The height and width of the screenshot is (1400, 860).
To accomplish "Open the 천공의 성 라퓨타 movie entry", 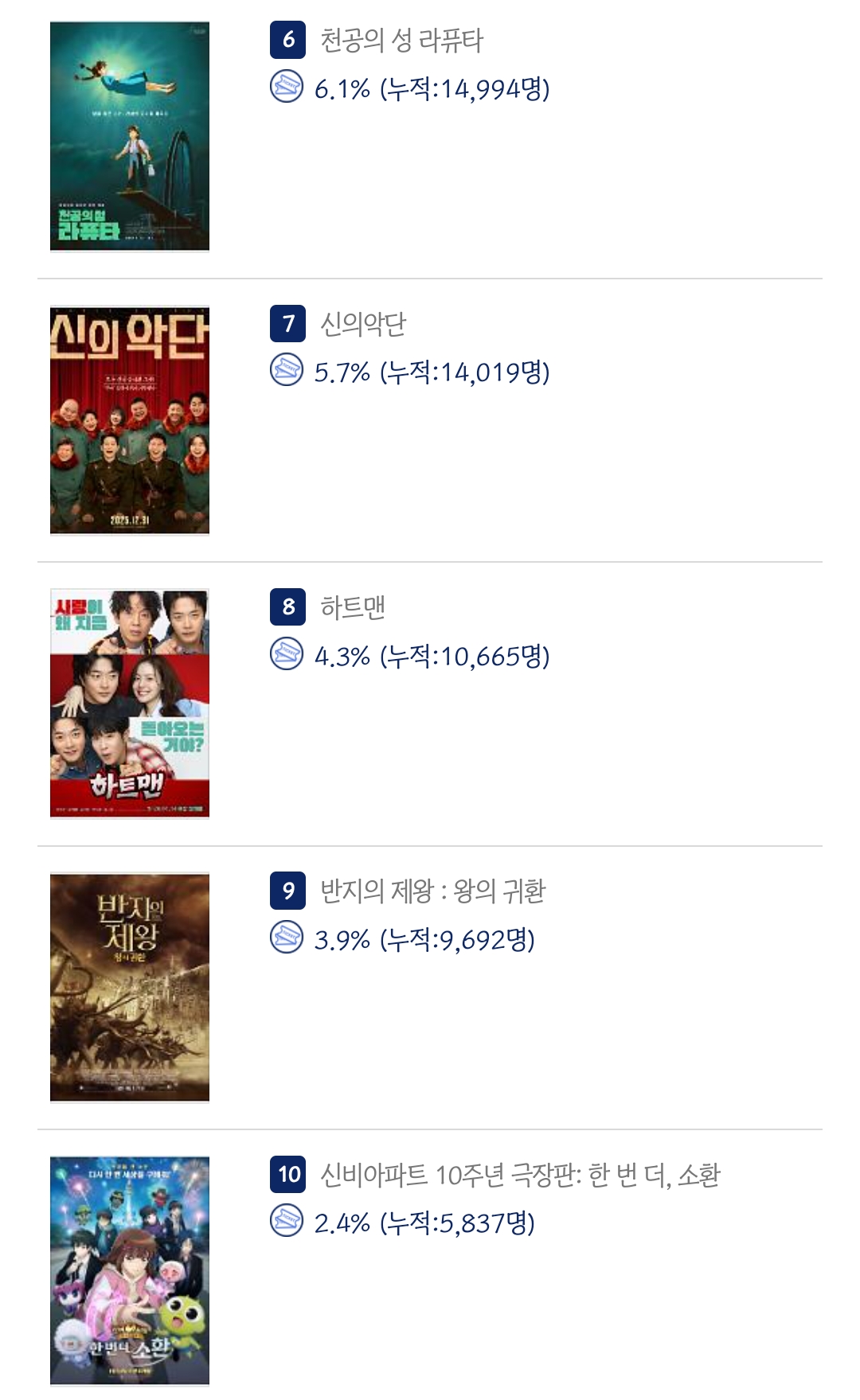I will pyautogui.click(x=401, y=41).
